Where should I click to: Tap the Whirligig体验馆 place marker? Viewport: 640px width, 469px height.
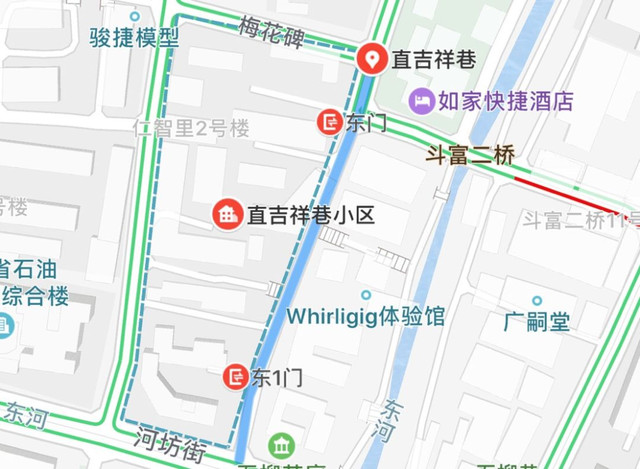pyautogui.click(x=366, y=296)
